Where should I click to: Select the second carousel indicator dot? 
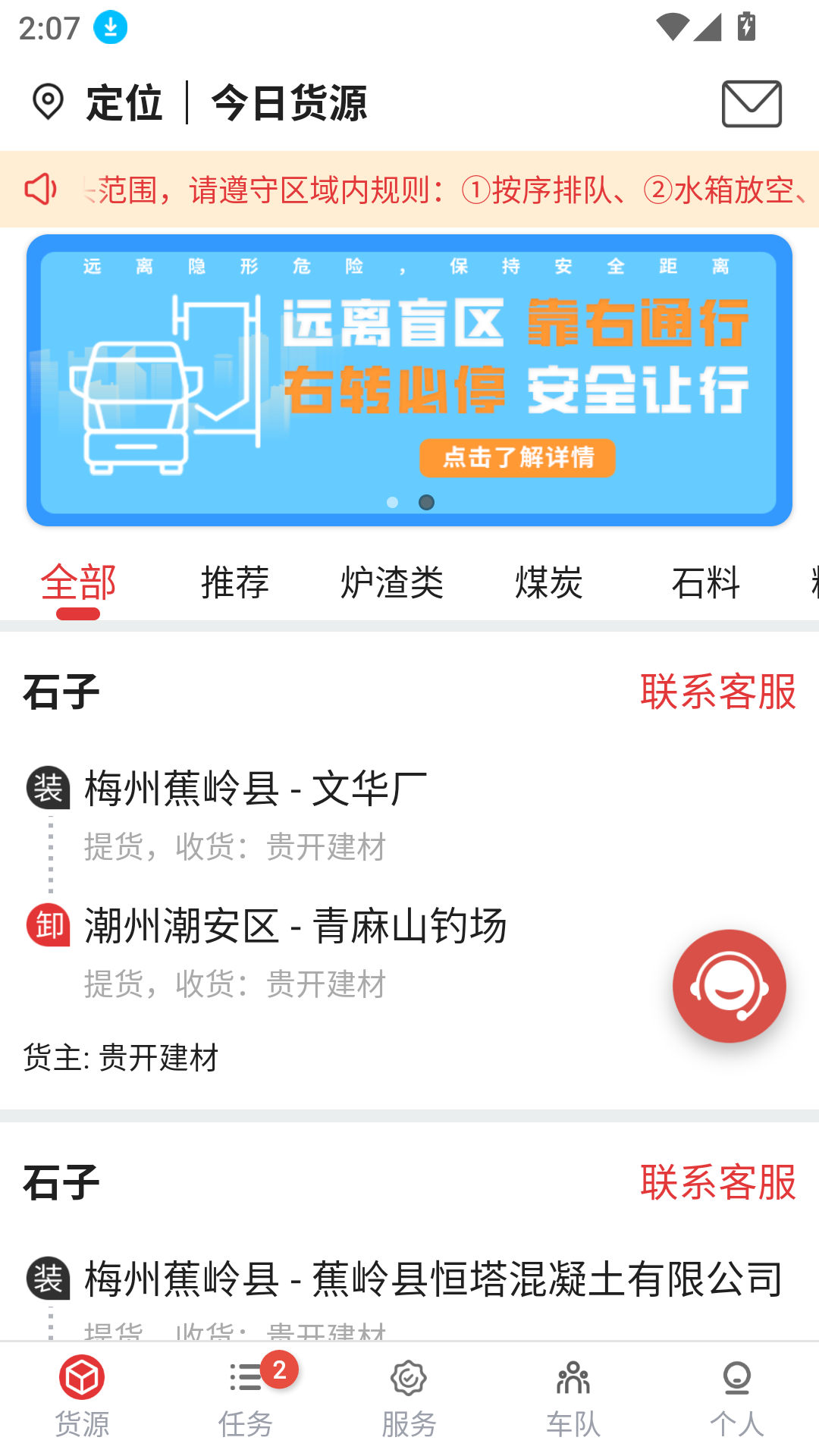click(426, 502)
